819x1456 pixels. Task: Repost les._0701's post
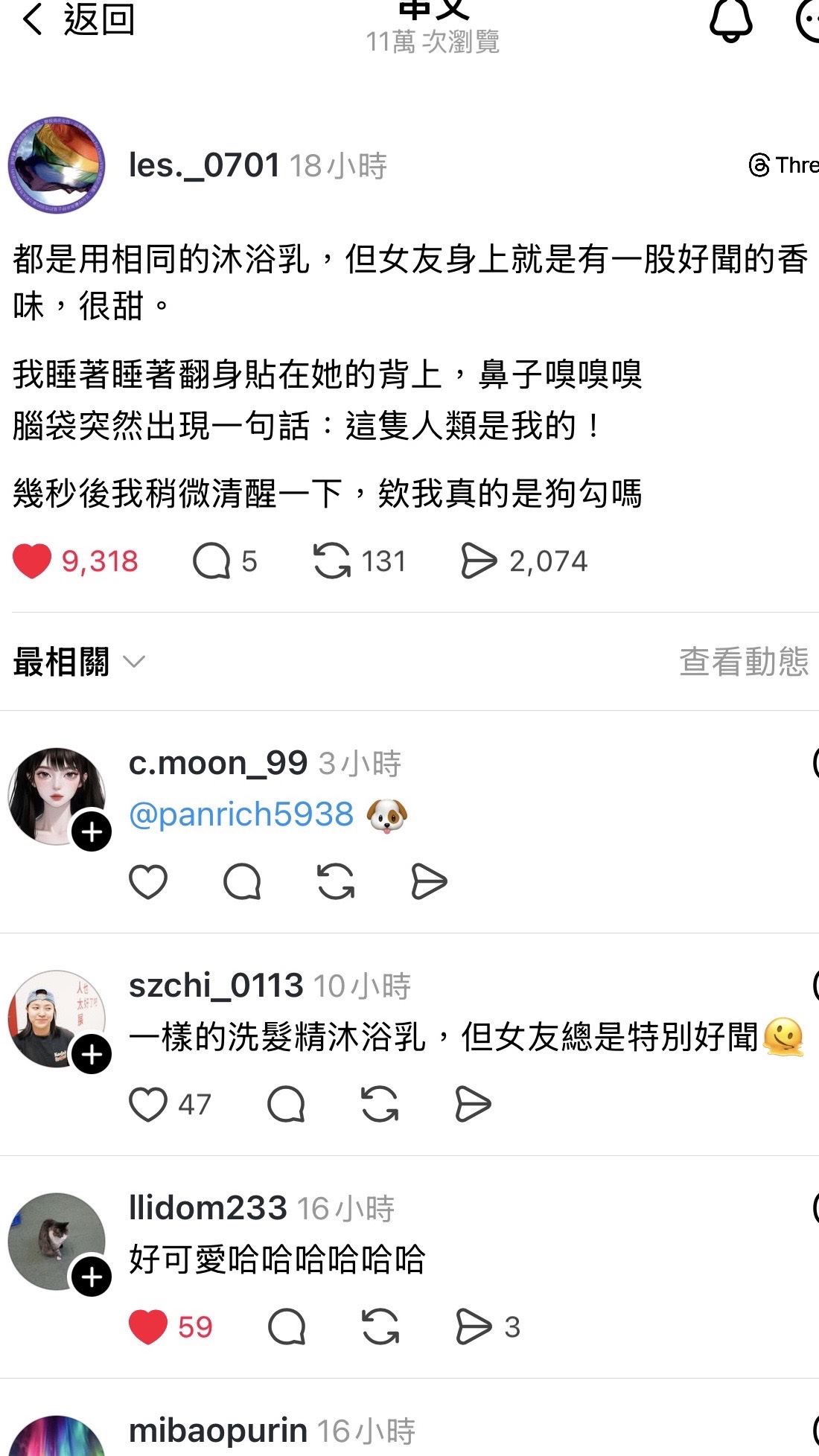(x=332, y=561)
